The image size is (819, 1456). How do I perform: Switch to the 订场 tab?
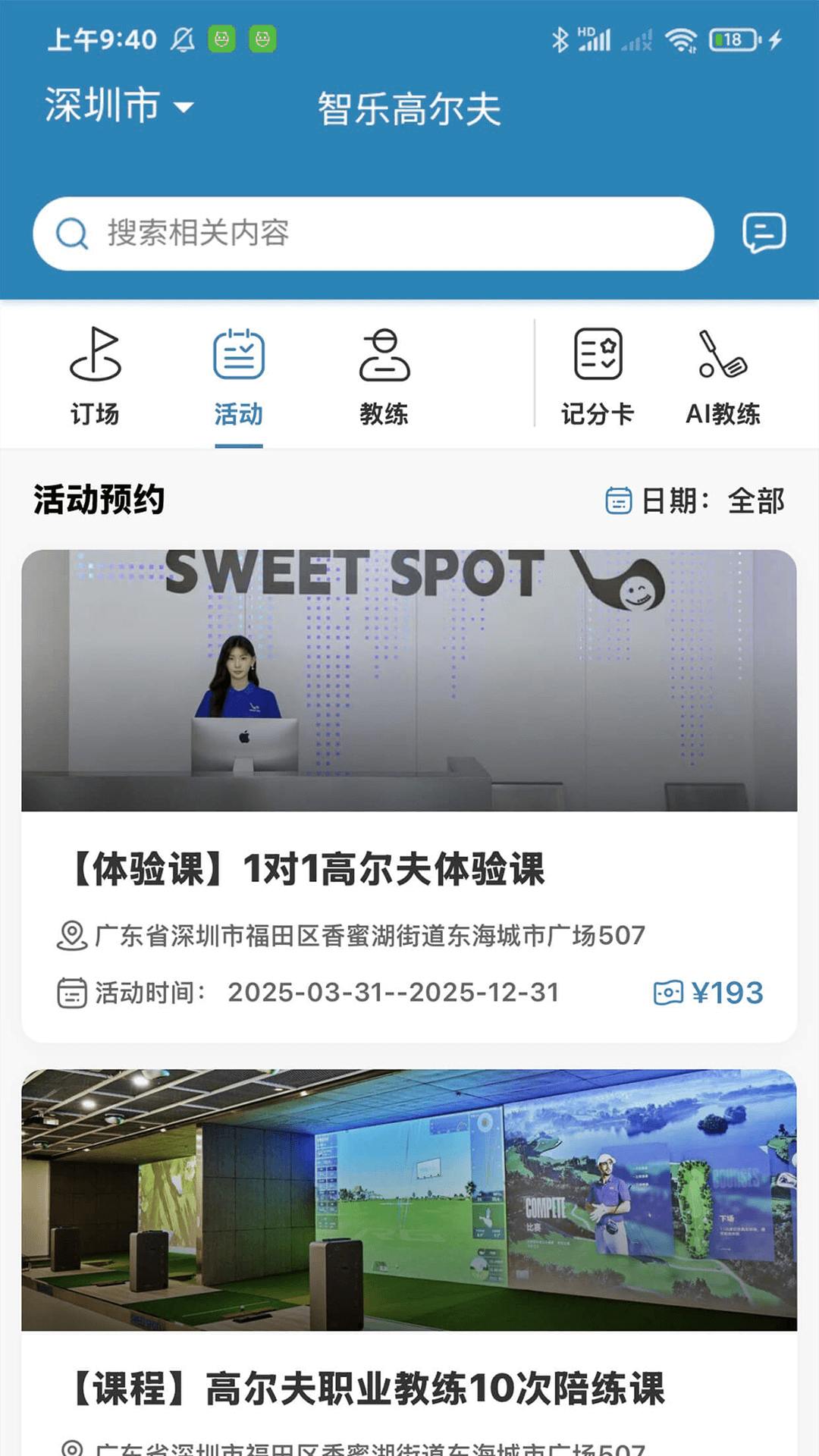pos(95,376)
